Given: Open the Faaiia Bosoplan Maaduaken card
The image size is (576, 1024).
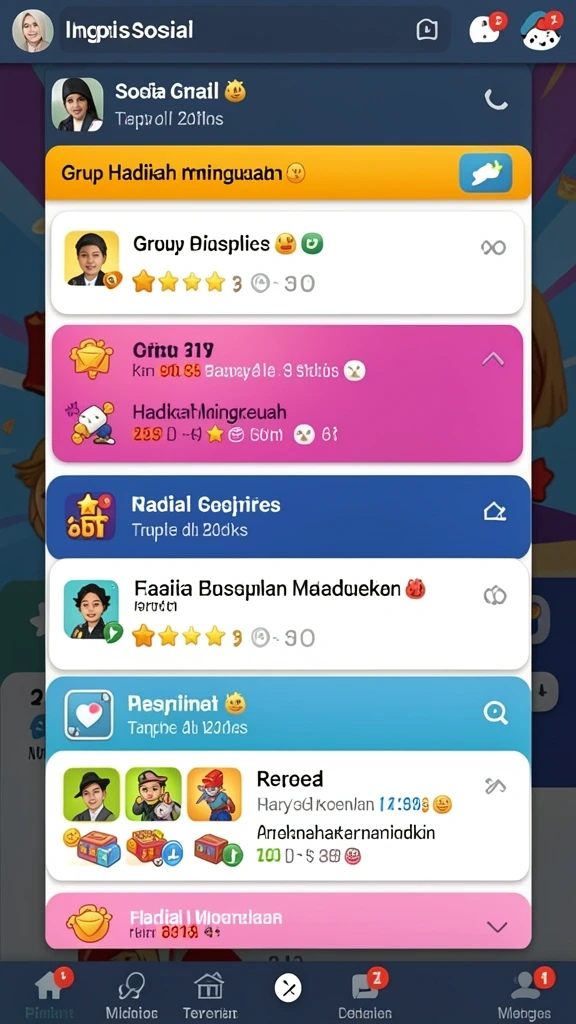Looking at the screenshot, I should (287, 614).
